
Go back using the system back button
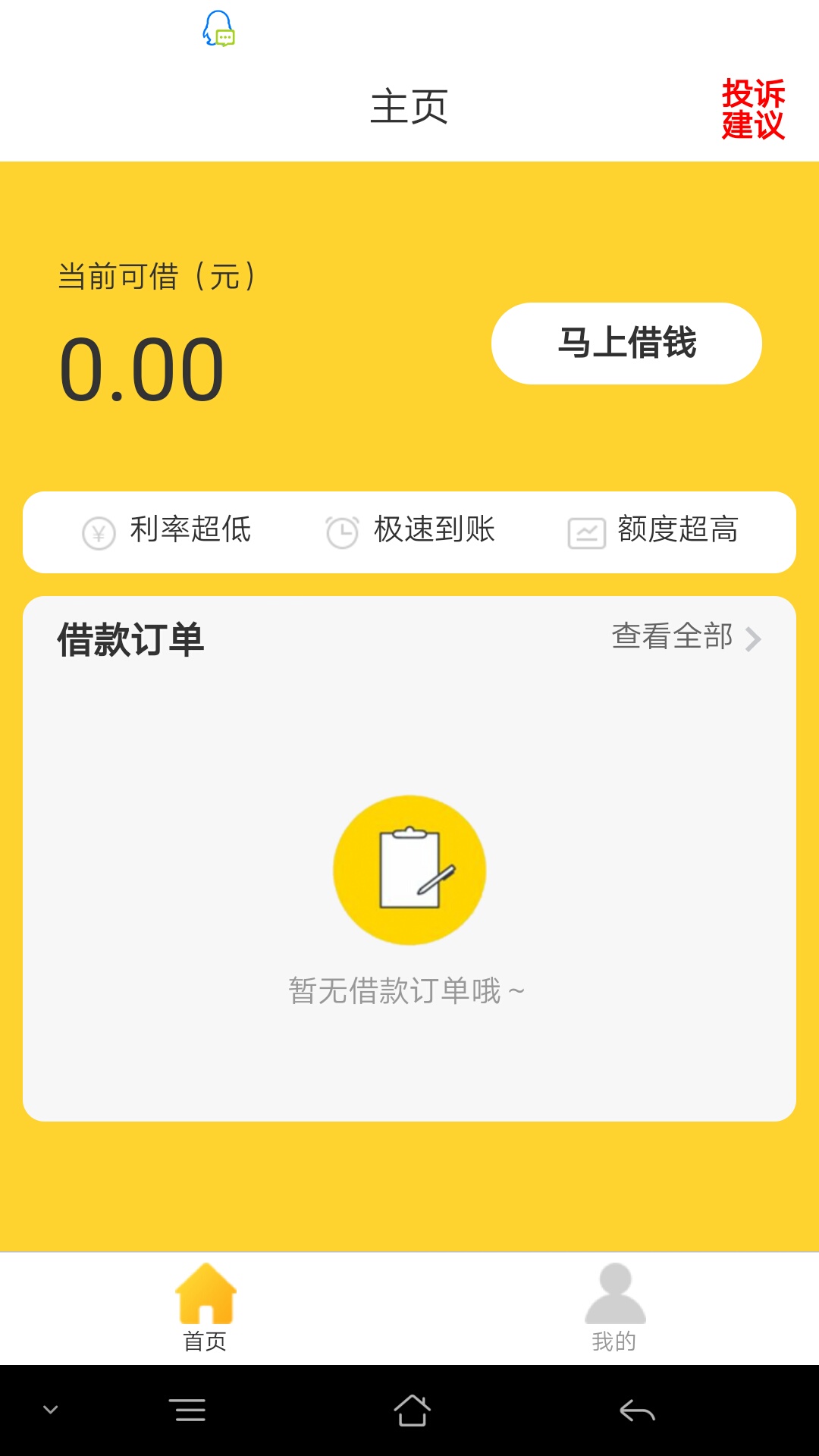(637, 1410)
